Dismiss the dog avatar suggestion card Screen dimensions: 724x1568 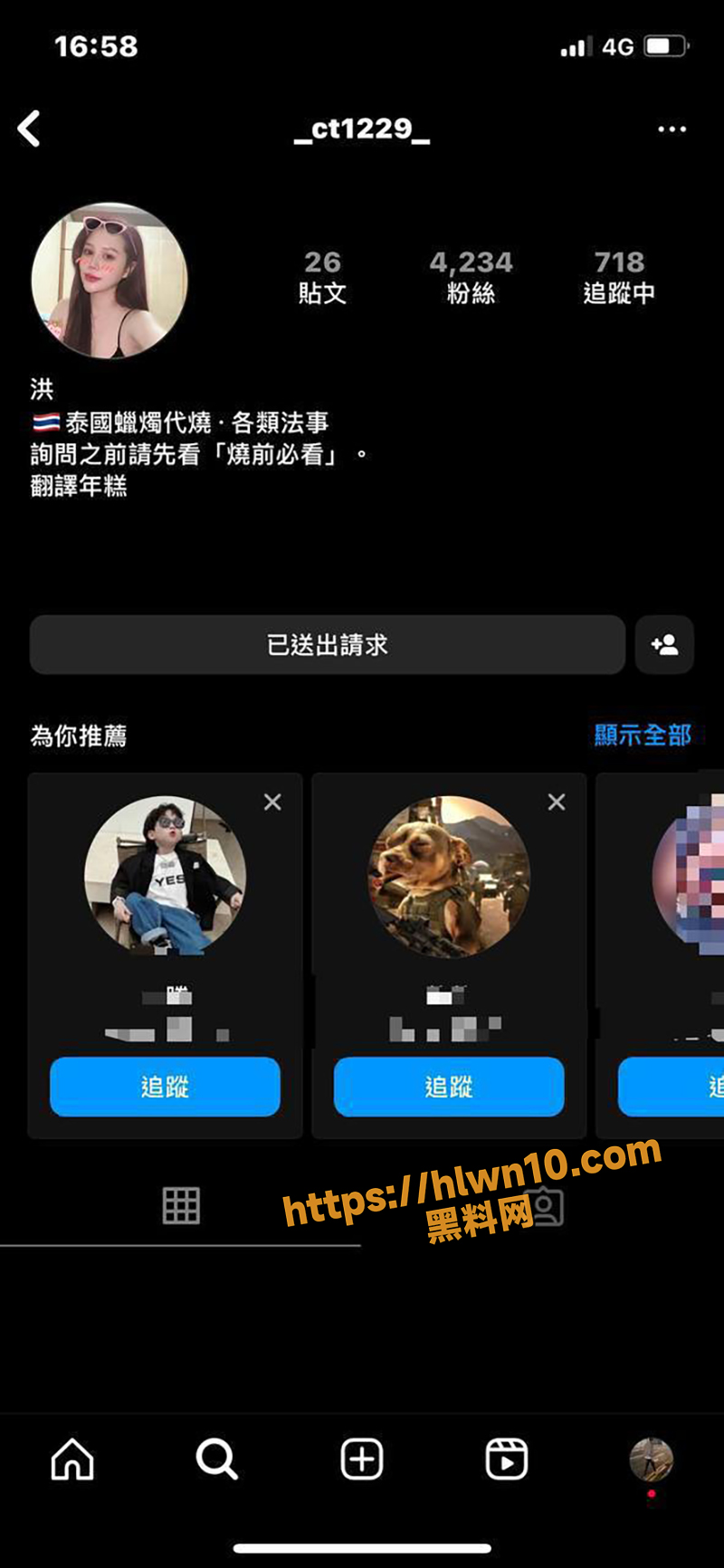tap(557, 802)
